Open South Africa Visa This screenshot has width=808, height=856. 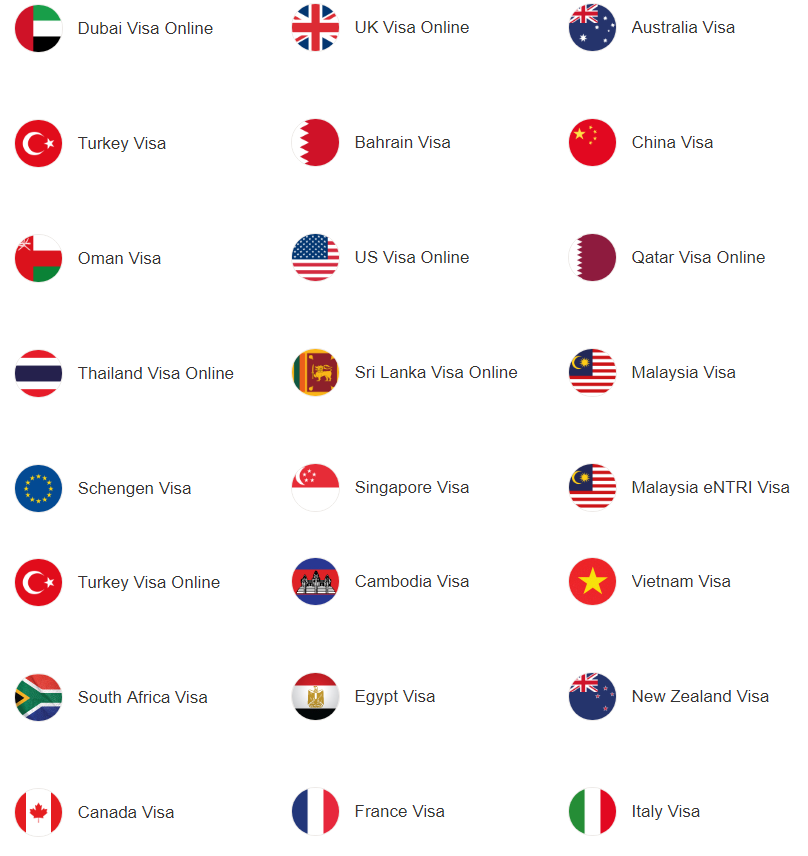coord(142,697)
